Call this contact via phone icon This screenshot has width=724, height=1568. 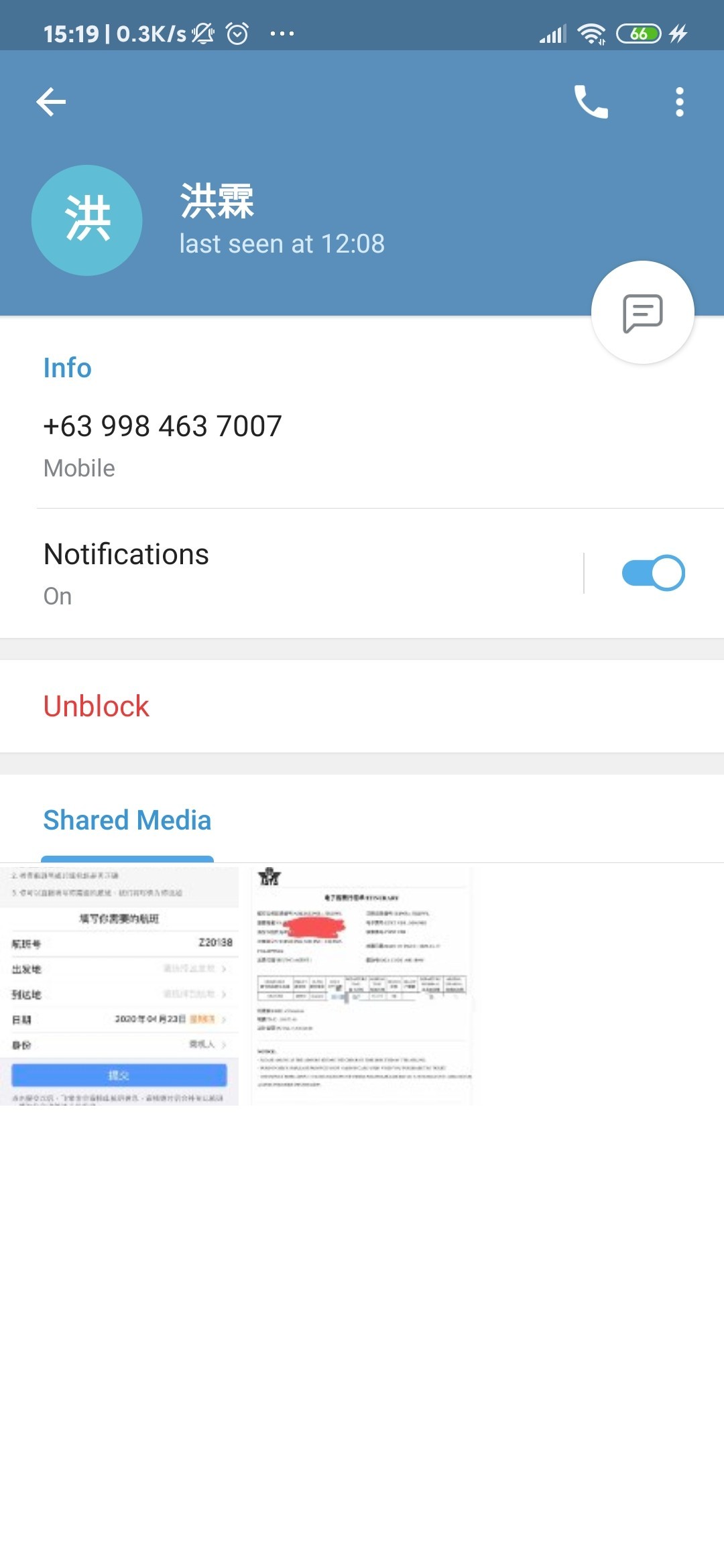[x=591, y=102]
